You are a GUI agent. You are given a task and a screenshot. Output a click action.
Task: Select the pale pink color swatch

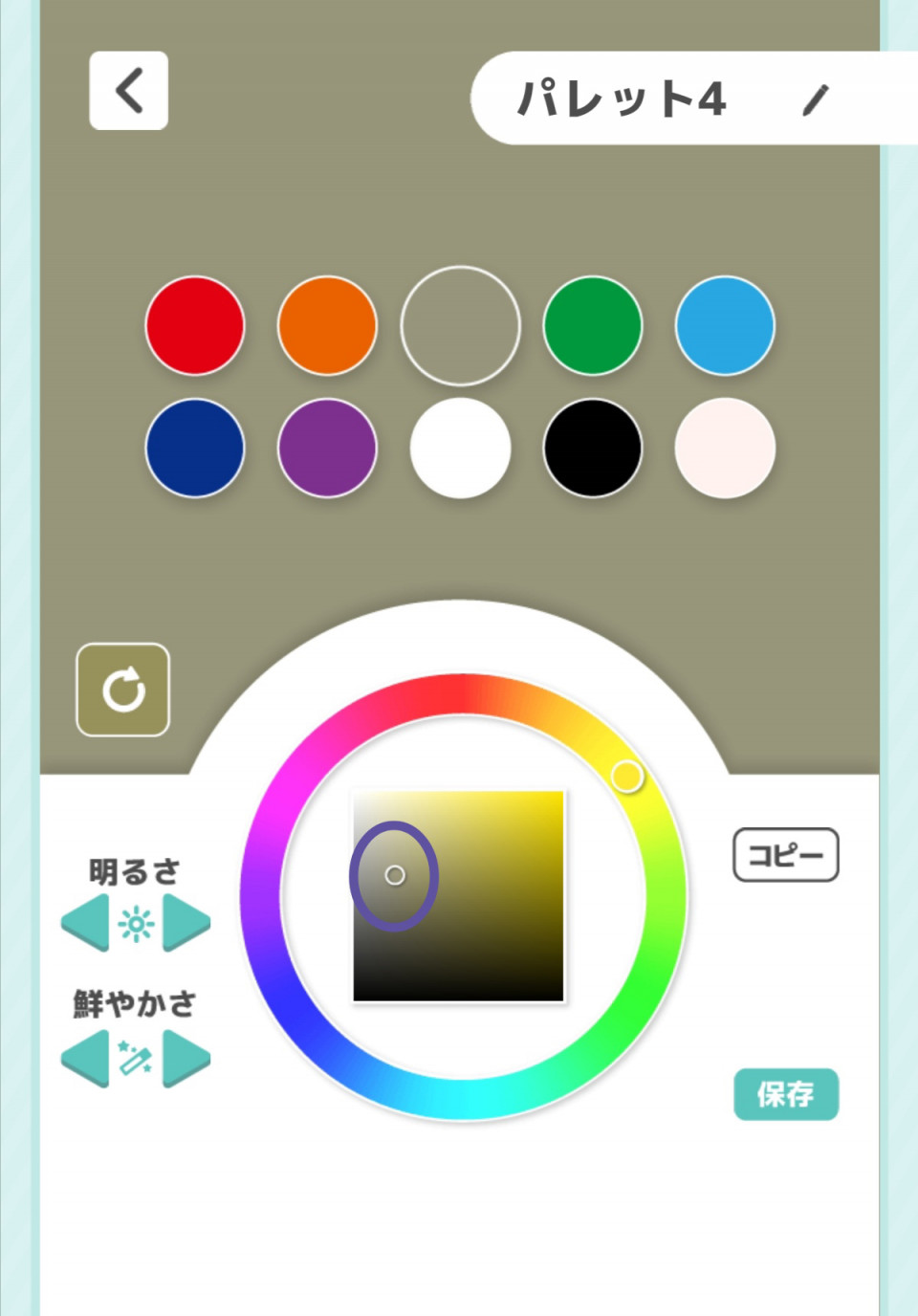725,449
